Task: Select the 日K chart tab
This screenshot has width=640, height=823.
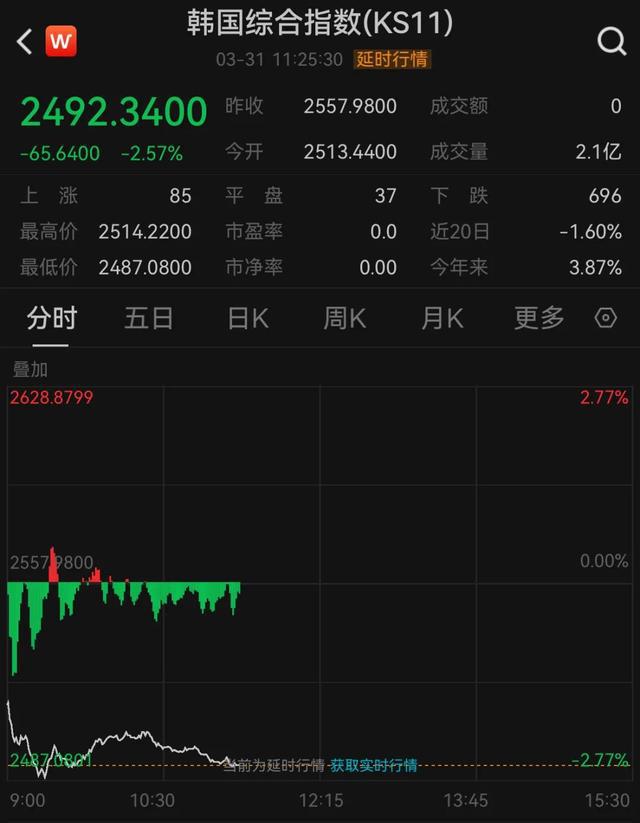Action: coord(247,319)
